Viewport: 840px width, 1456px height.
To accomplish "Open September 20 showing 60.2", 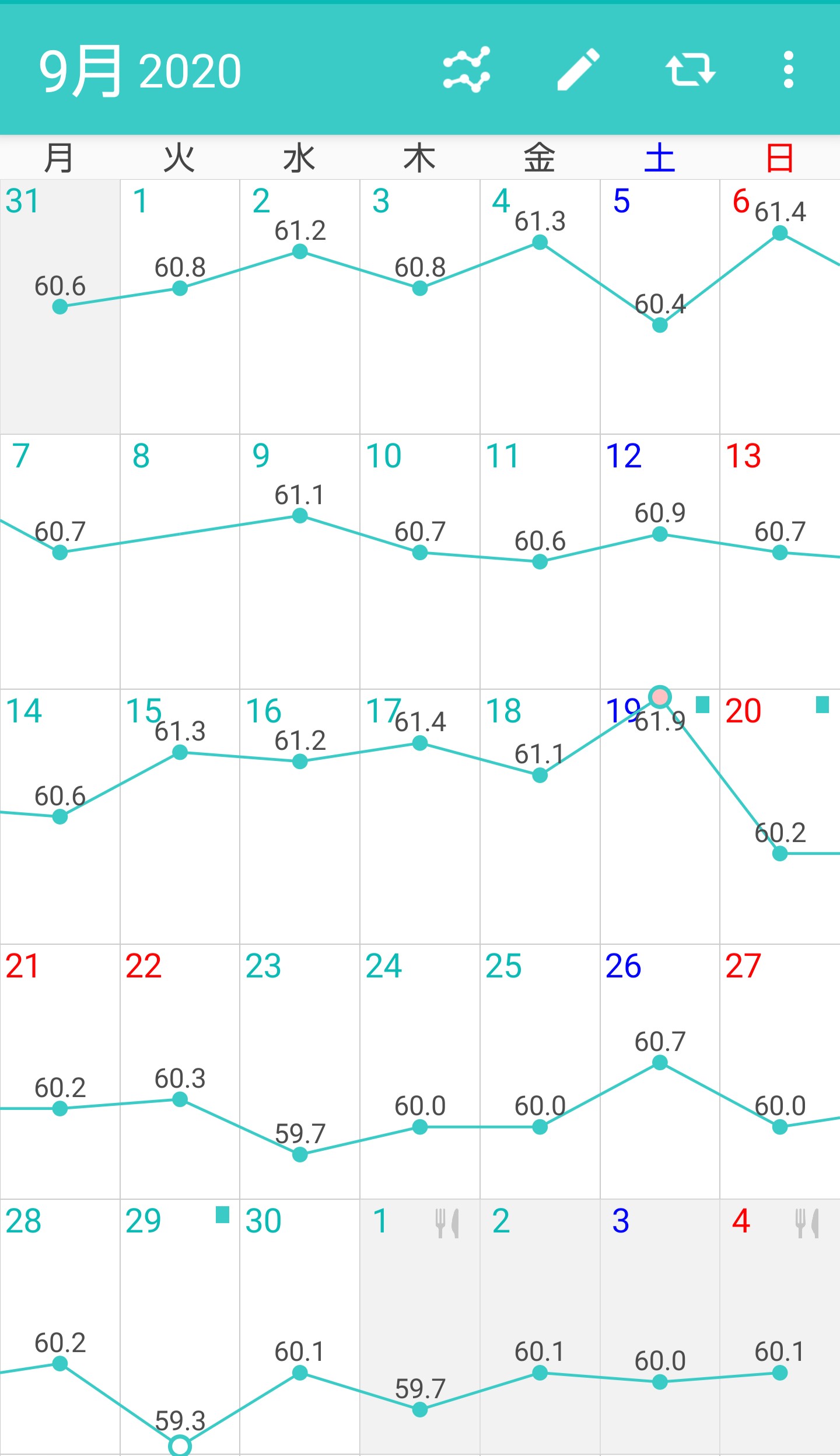I will [x=780, y=817].
